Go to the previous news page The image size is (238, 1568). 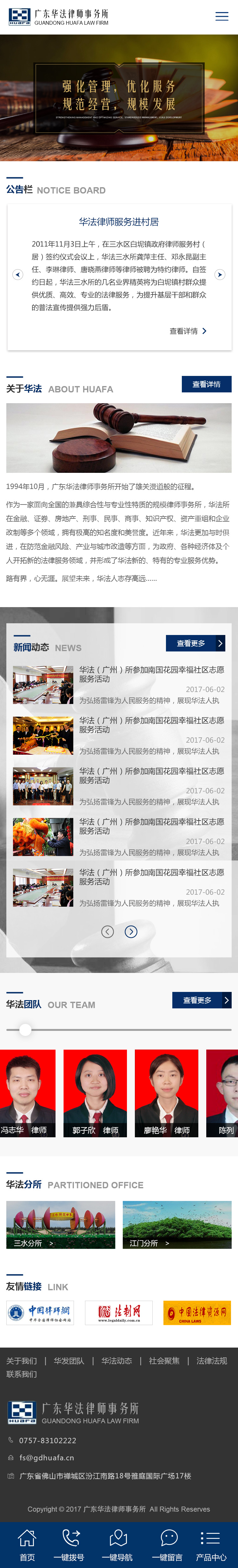pyautogui.click(x=107, y=931)
